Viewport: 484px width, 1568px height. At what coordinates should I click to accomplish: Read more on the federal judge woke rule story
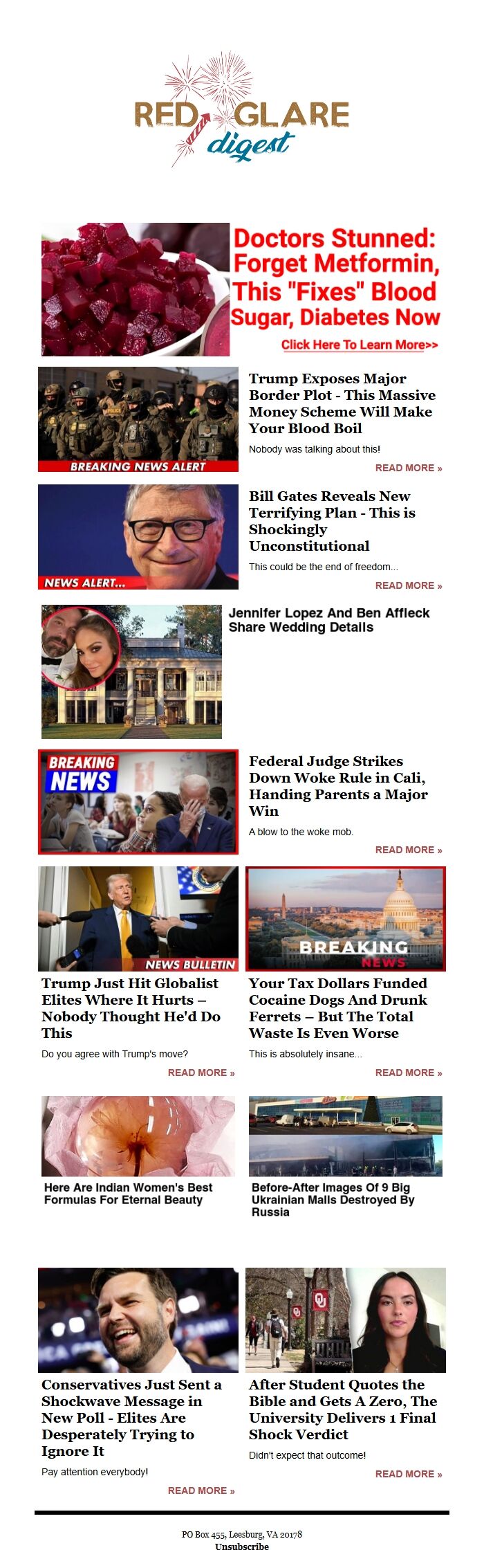click(408, 850)
